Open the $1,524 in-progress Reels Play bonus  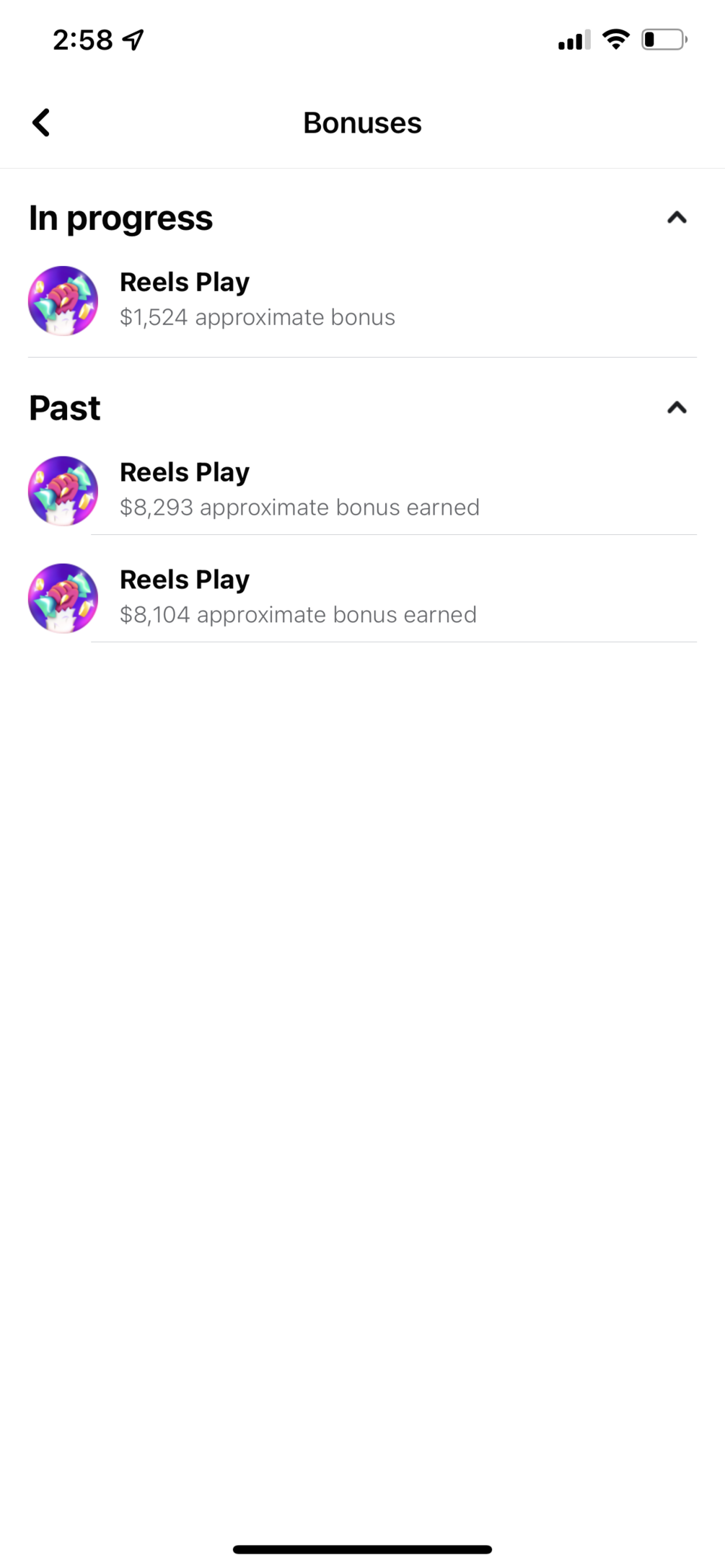[x=256, y=300]
